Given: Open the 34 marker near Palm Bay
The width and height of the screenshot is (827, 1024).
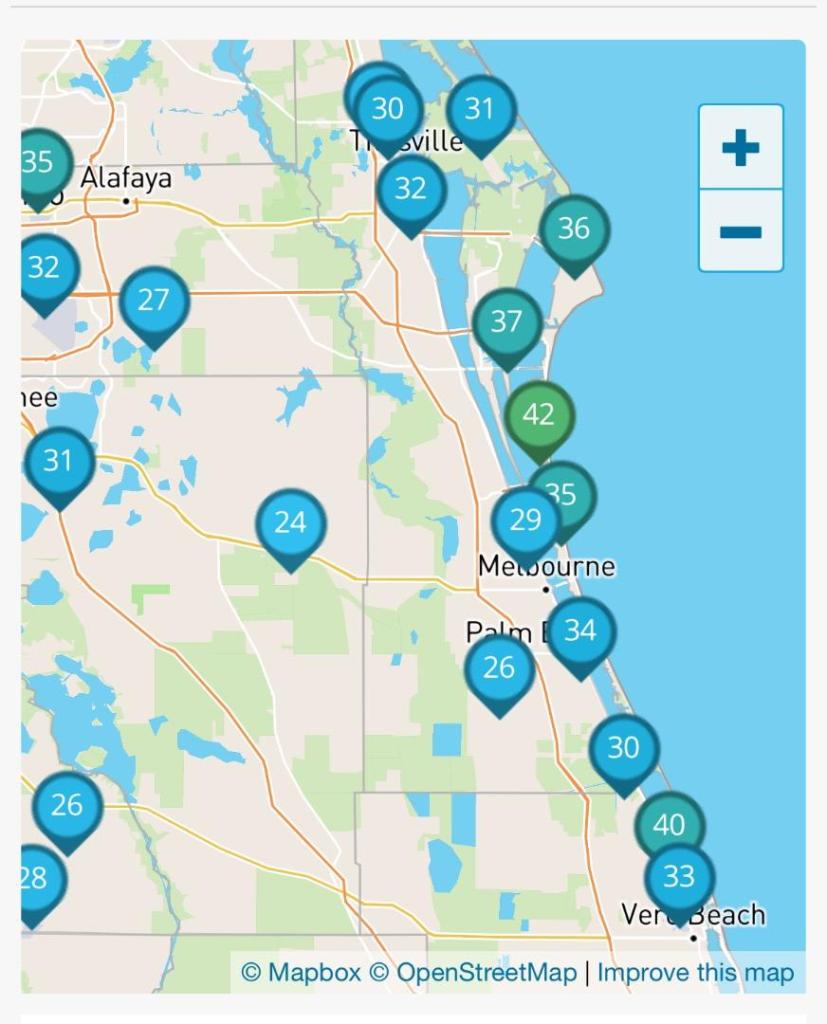Looking at the screenshot, I should [x=580, y=631].
